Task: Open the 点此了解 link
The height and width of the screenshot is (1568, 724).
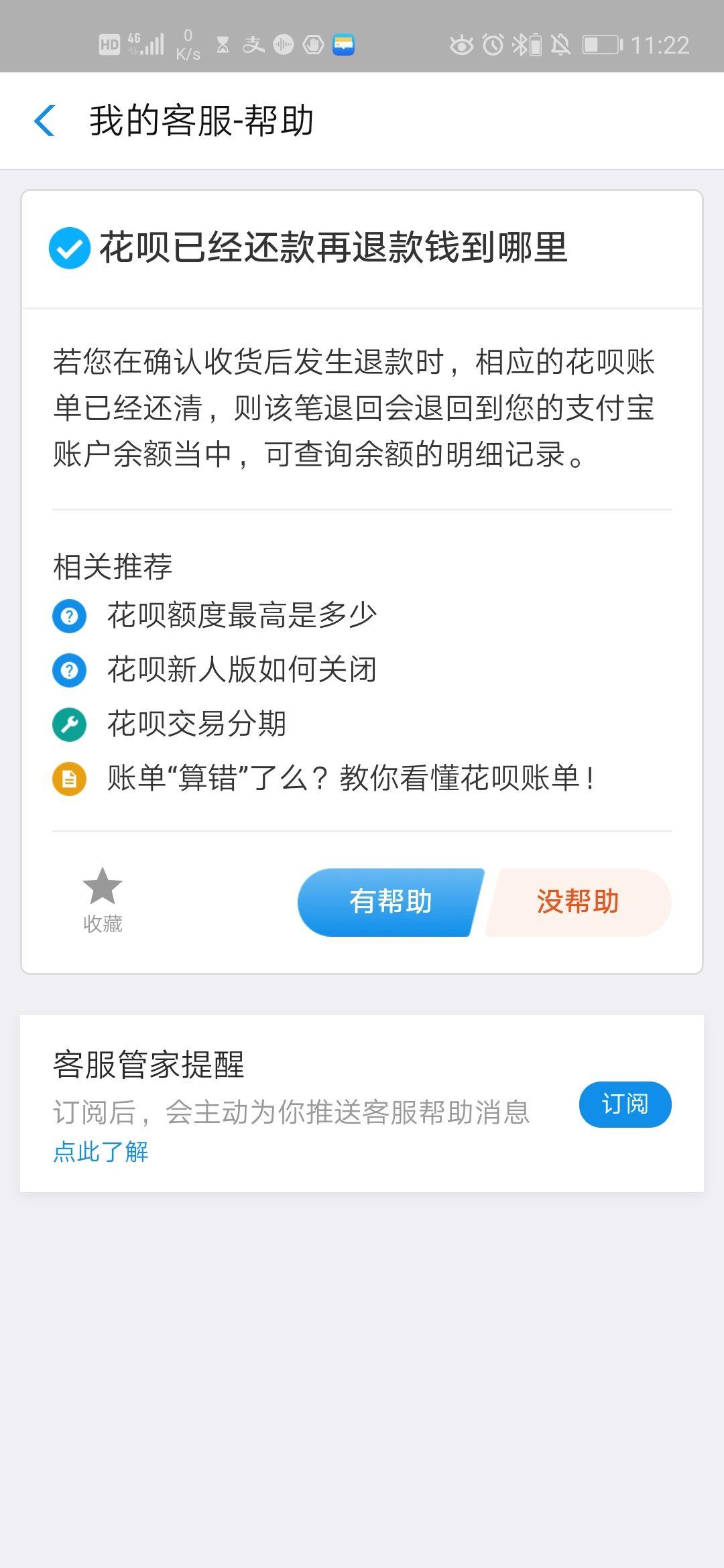Action: coord(101,1152)
